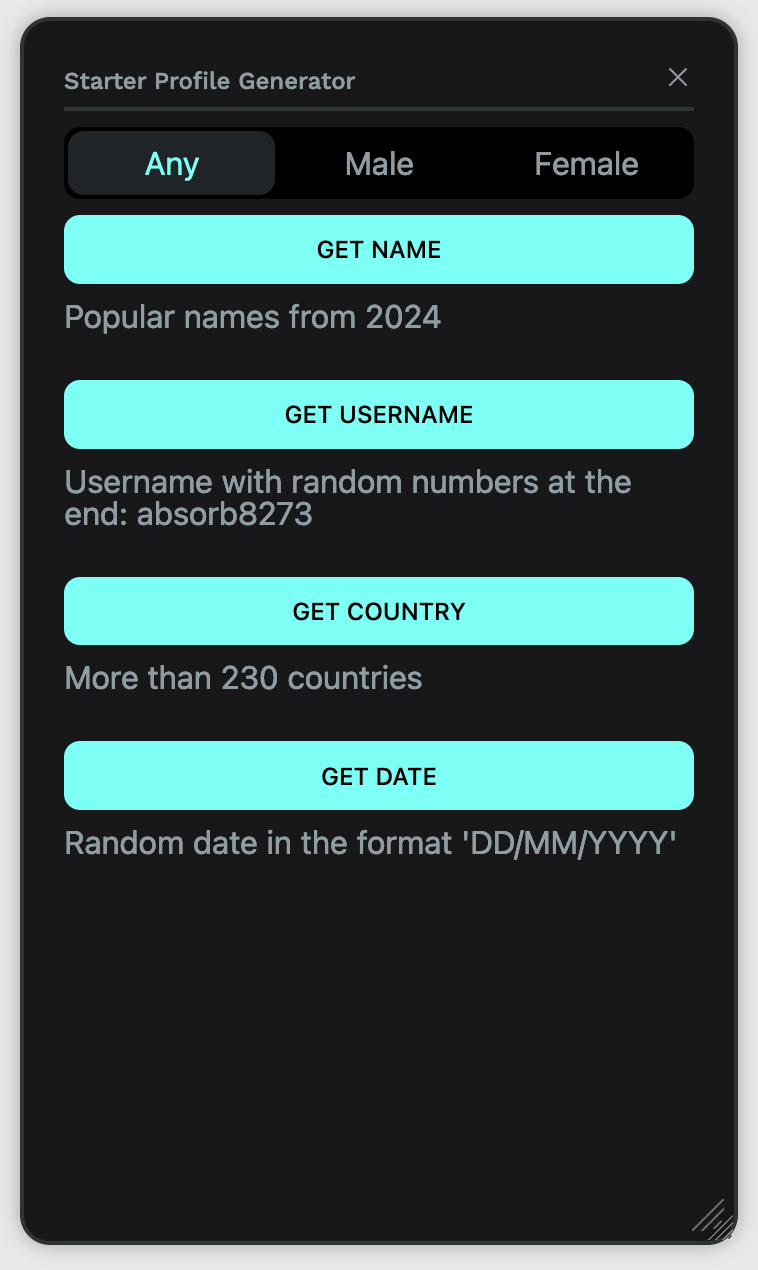Switch to the Female option
Screen dimensions: 758x1270
click(x=586, y=163)
